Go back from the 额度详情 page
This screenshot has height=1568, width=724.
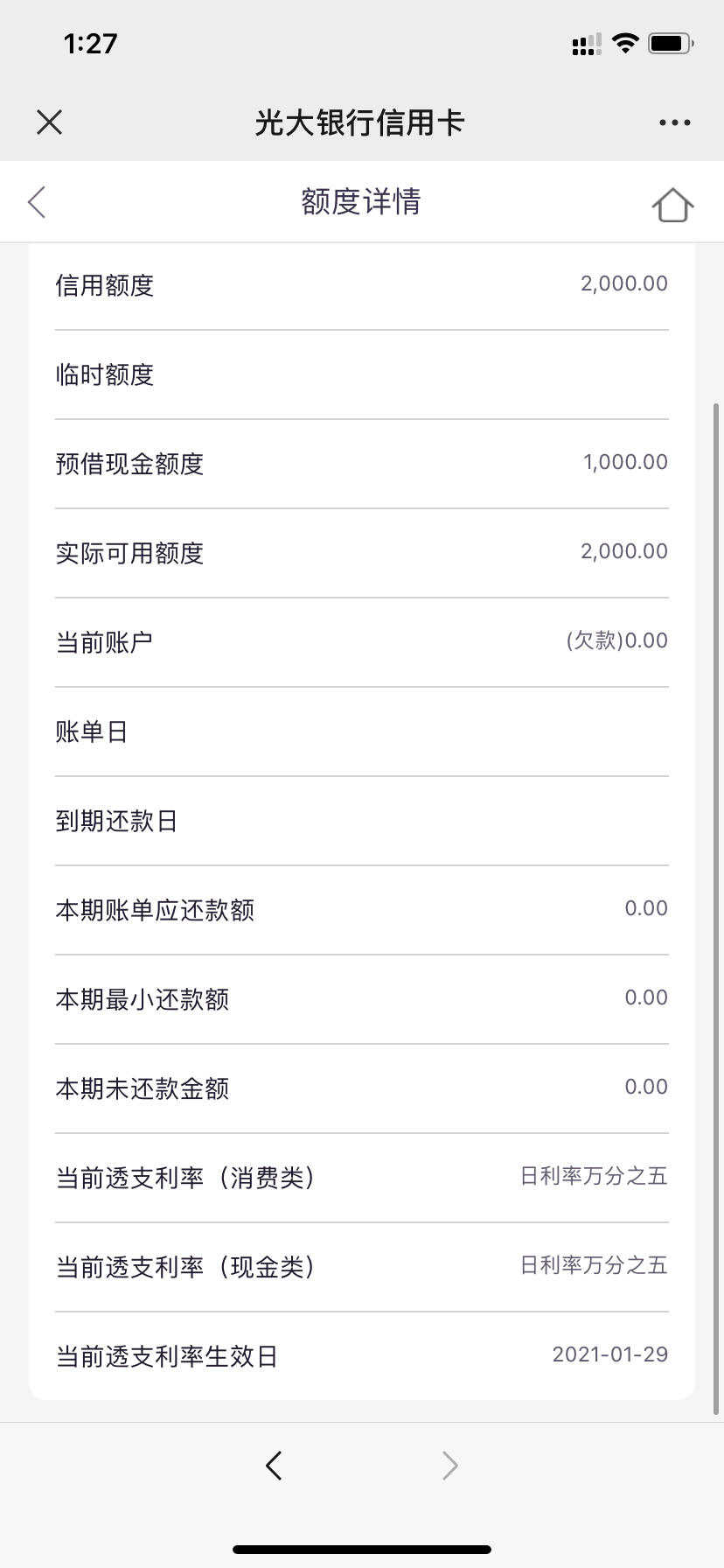tap(36, 202)
